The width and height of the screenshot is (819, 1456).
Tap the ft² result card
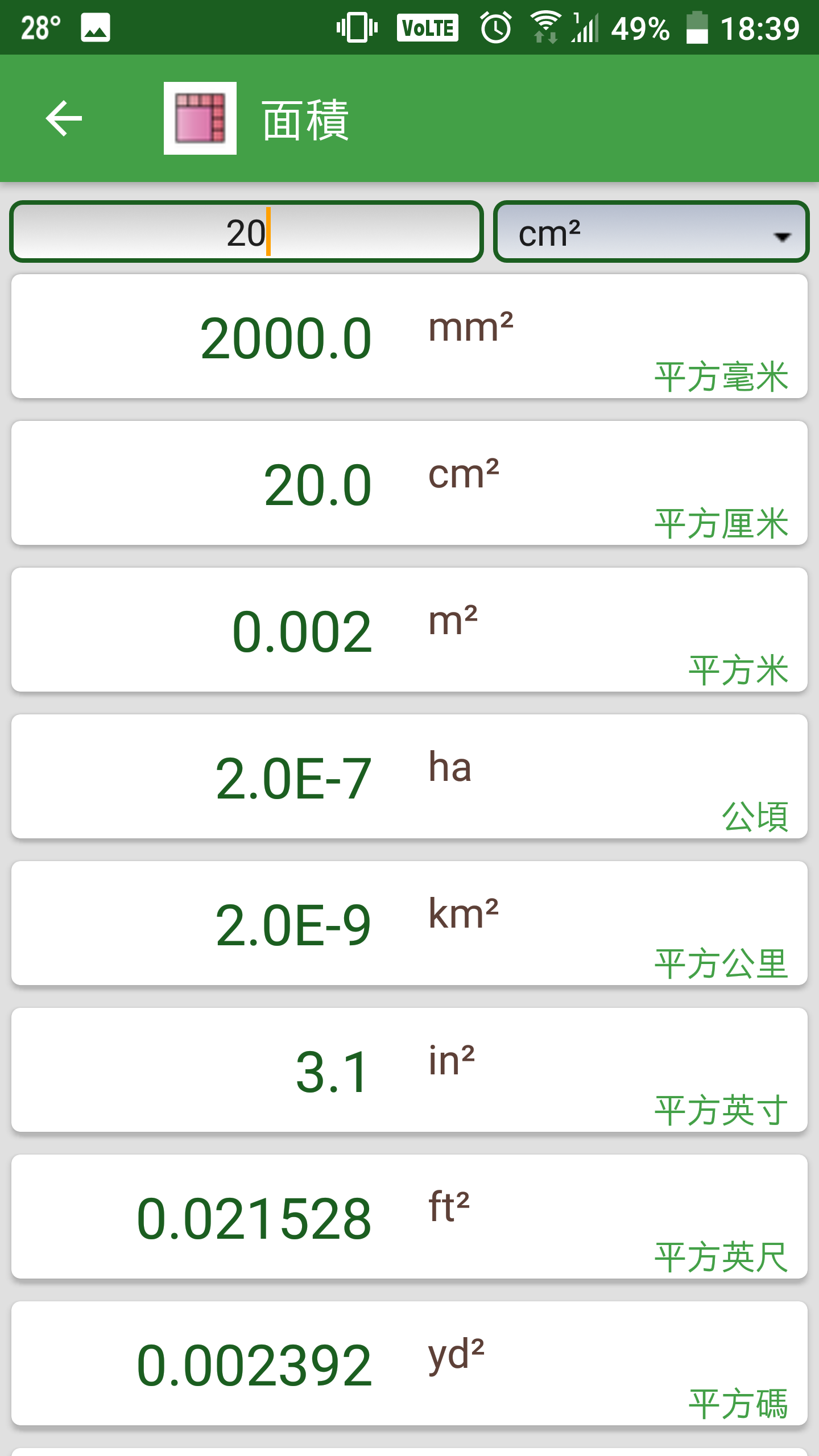point(409,1217)
